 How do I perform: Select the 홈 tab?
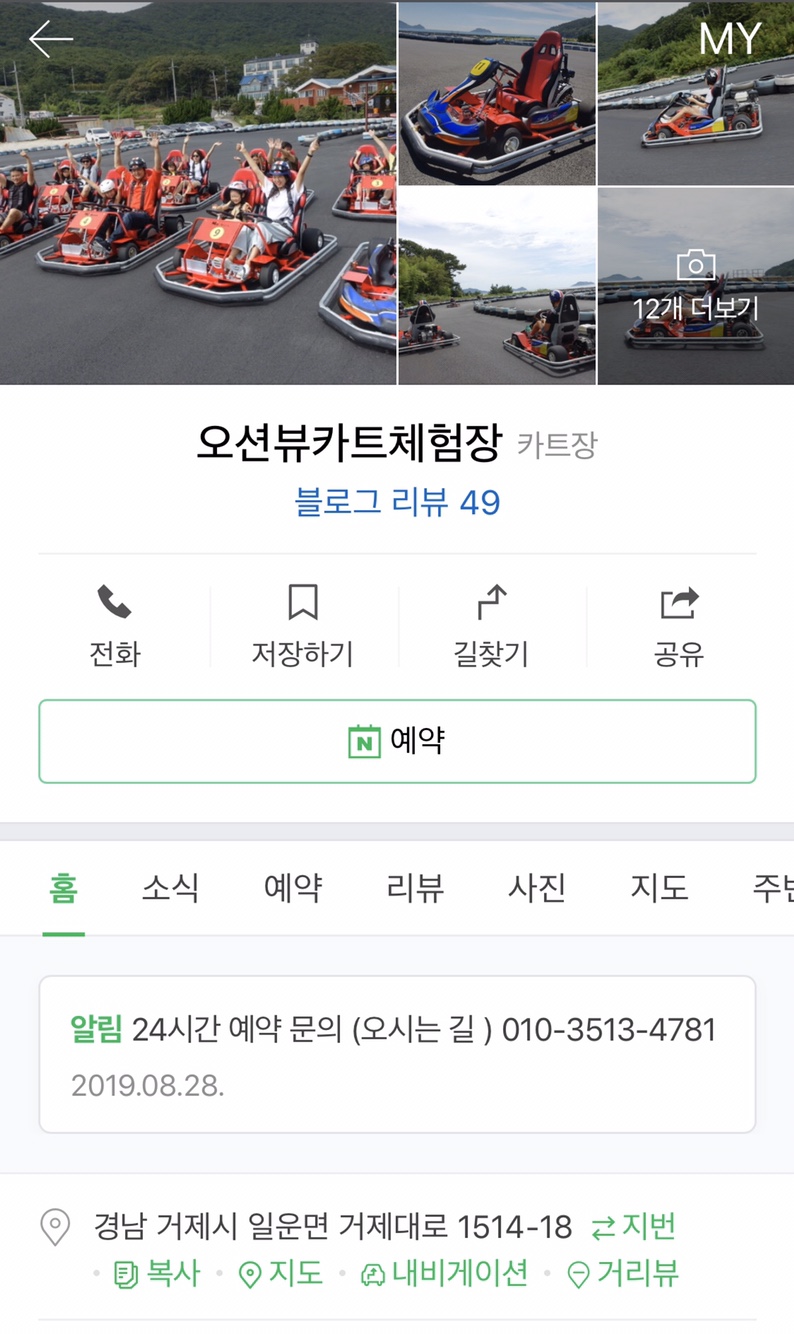(x=63, y=888)
